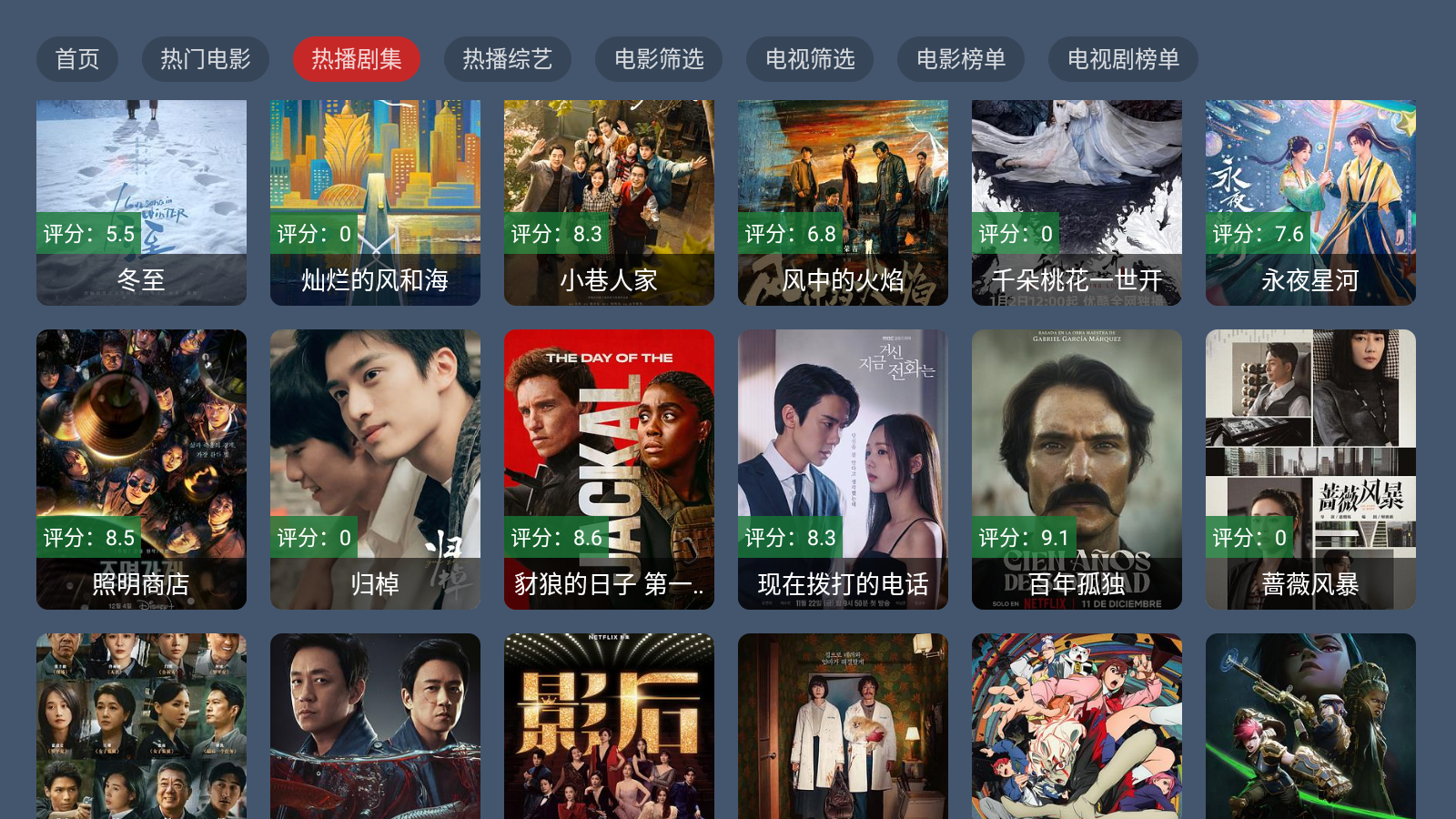Open the series 蔷薇风暴

tap(1310, 469)
